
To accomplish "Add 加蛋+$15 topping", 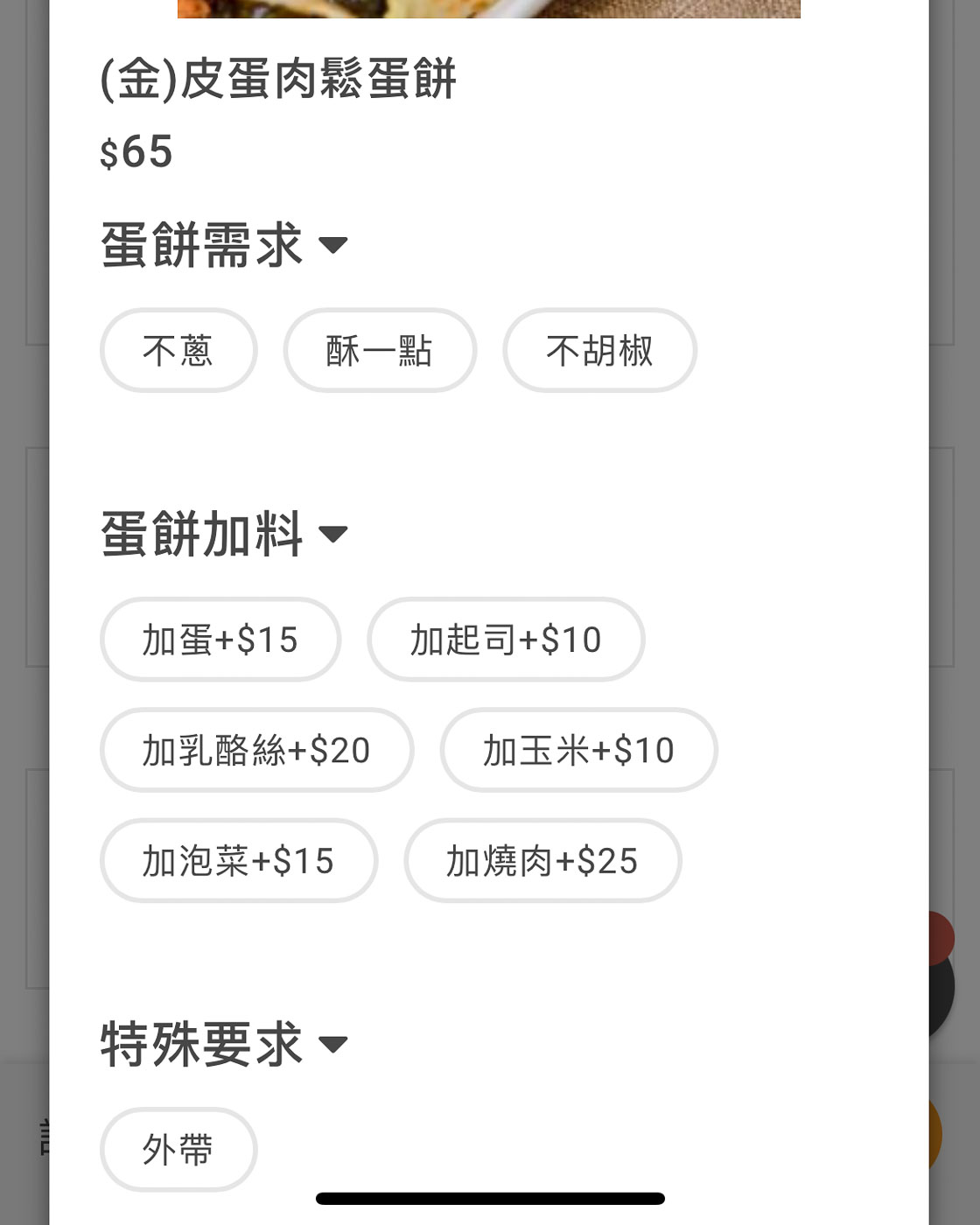I will click(220, 640).
